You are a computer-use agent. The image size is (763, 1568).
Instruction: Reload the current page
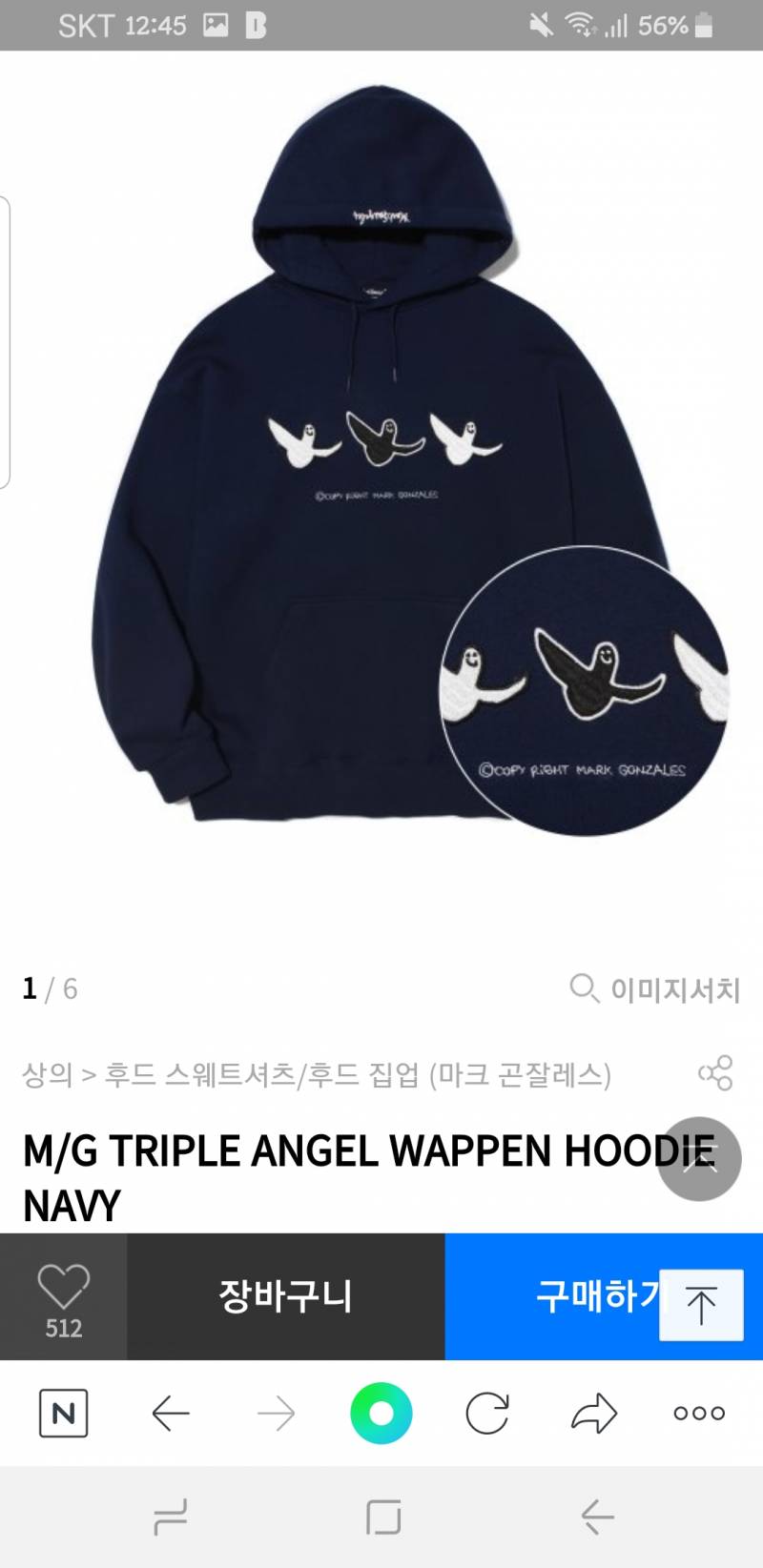(487, 1413)
